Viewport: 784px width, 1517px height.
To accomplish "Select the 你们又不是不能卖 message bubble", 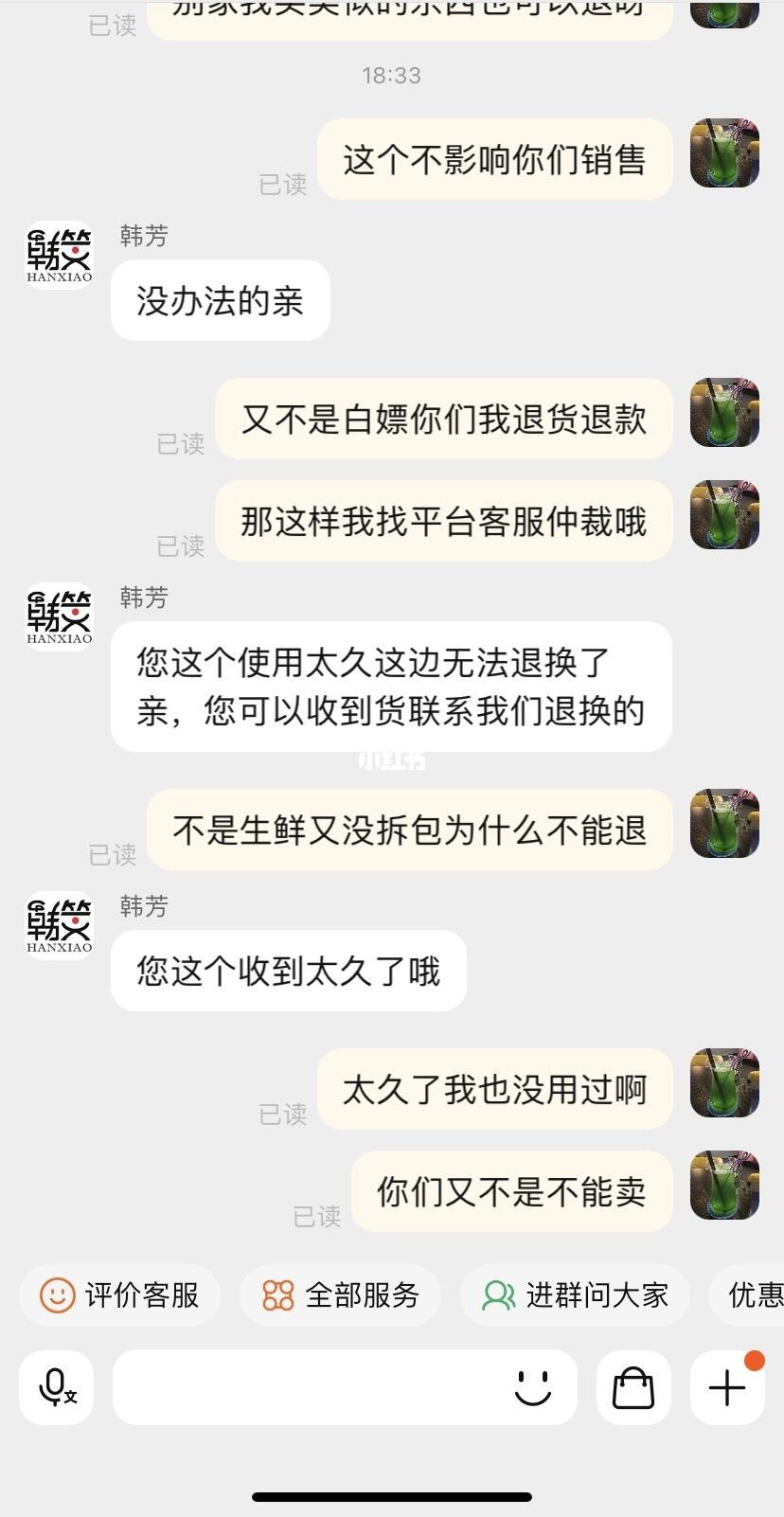I will click(511, 1191).
